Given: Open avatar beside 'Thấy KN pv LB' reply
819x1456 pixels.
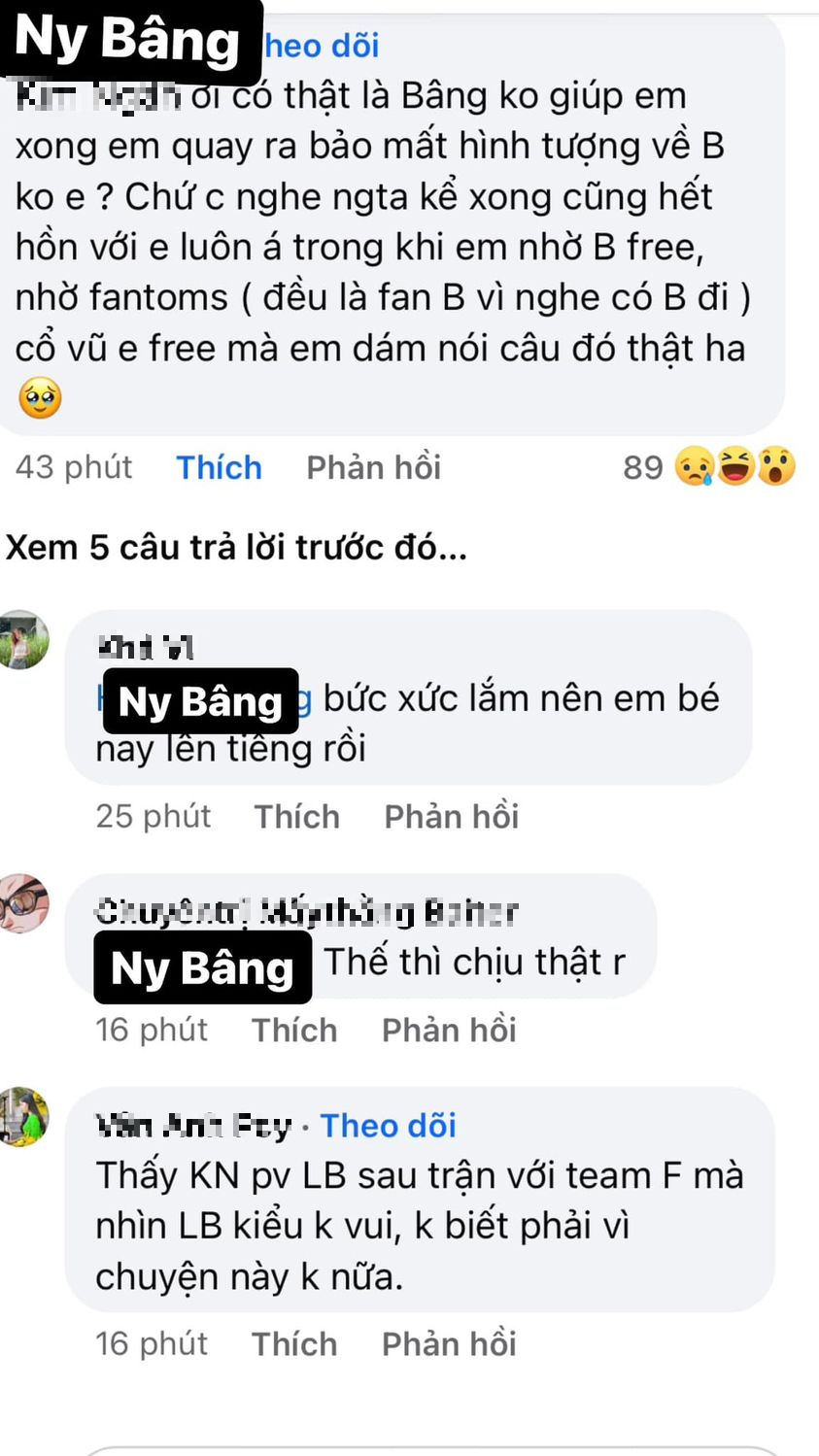Looking at the screenshot, I should tap(23, 1116).
